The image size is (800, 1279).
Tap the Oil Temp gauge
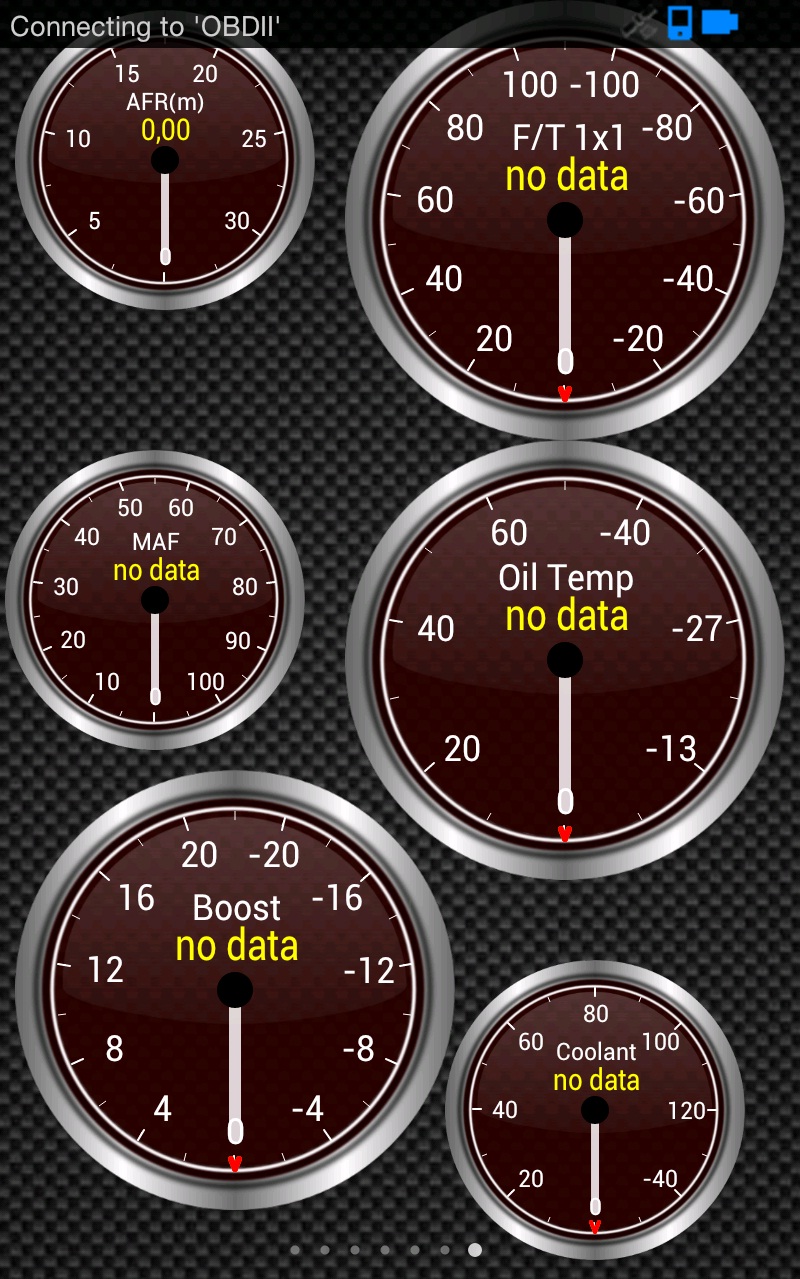coord(565,660)
